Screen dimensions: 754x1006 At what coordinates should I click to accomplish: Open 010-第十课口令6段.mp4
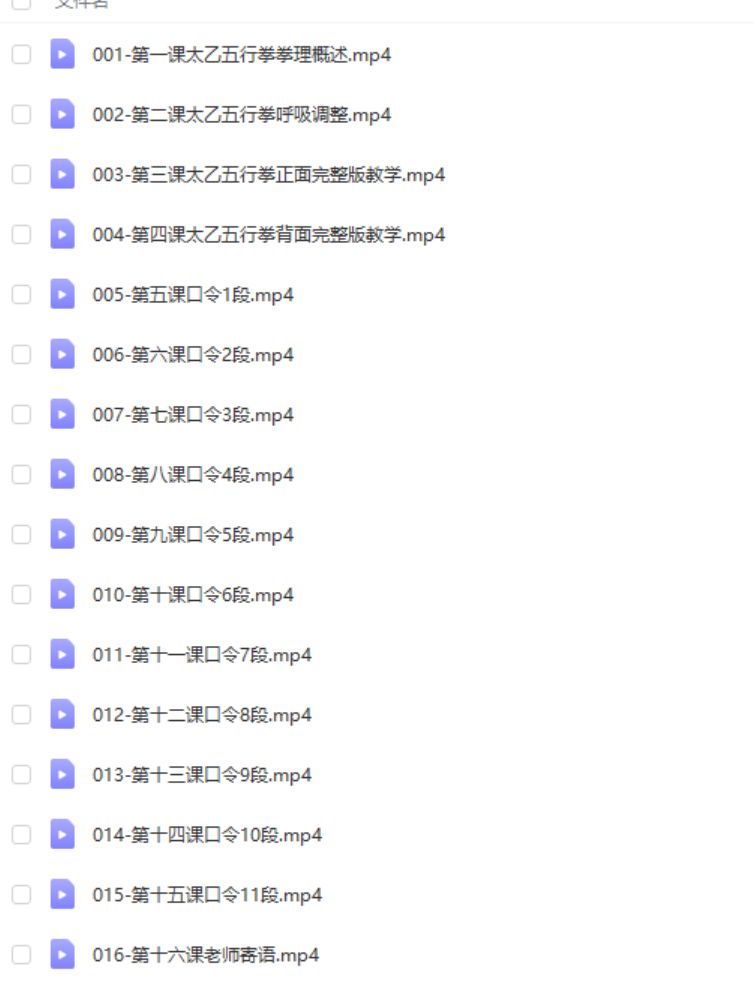click(193, 595)
